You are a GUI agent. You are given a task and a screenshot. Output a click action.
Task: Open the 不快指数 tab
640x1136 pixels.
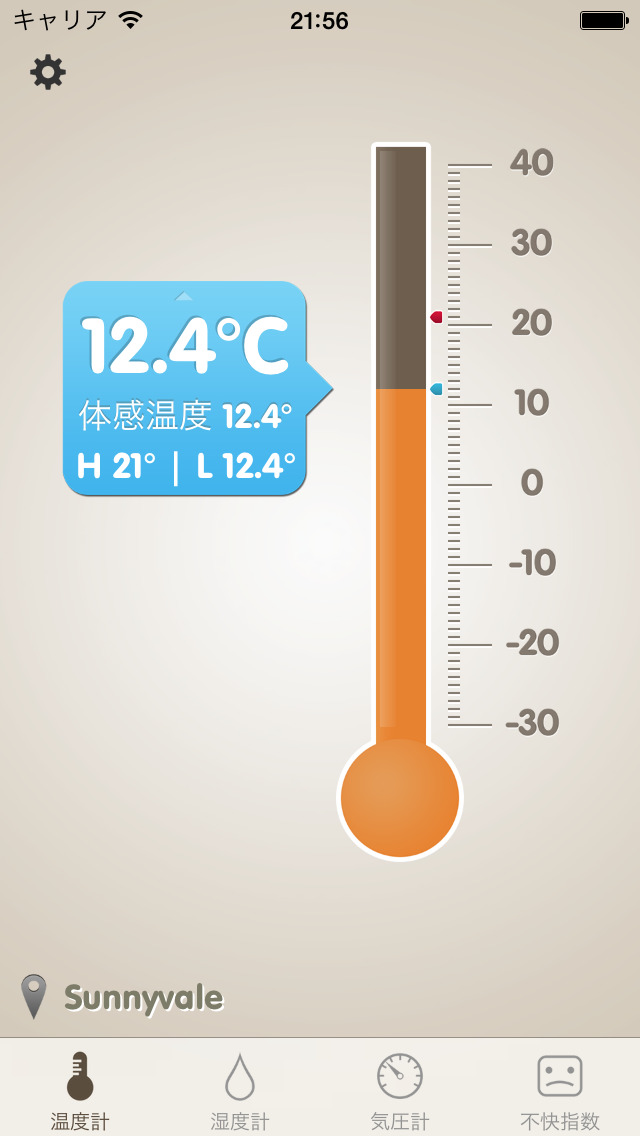pos(560,1088)
